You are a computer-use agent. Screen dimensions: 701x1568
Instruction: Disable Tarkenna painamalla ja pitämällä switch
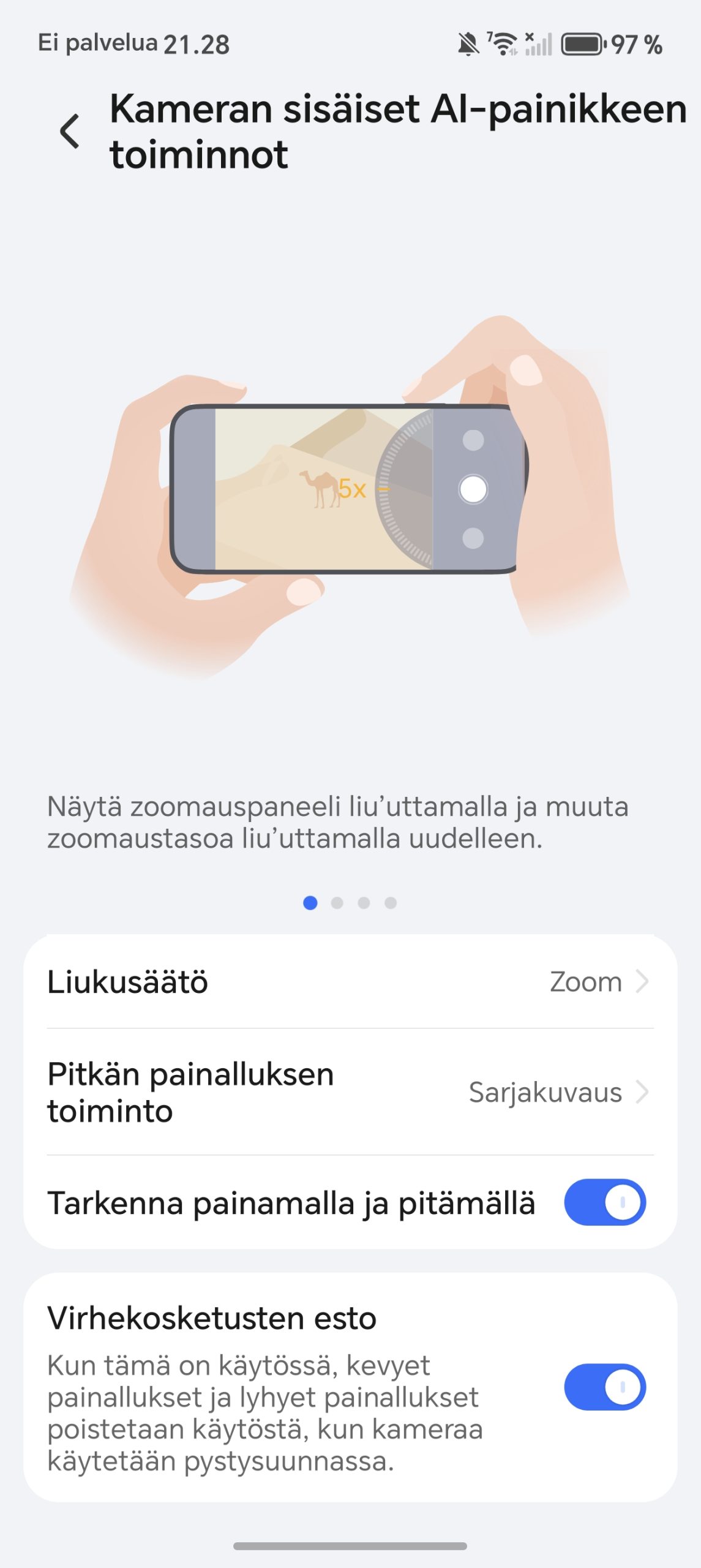(604, 1202)
